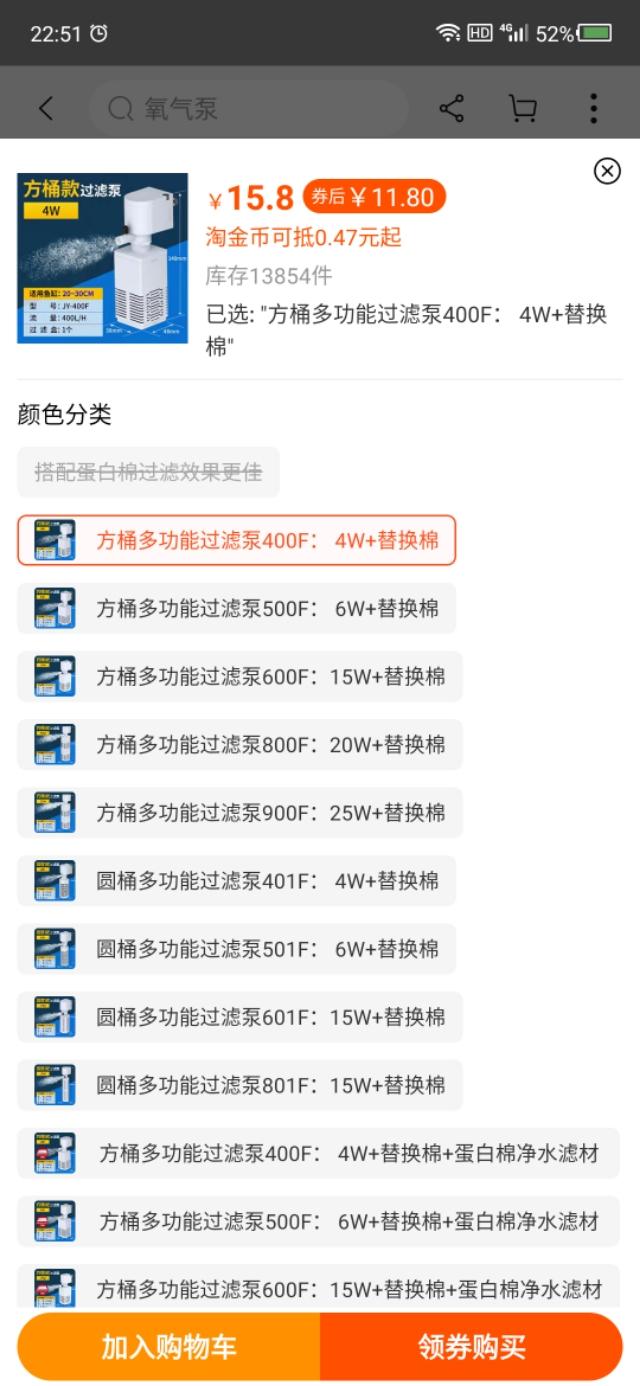Select 方桶多功能过滤泵900F: 25W+替换棉
Screen dimensions: 640x1386
240,812
